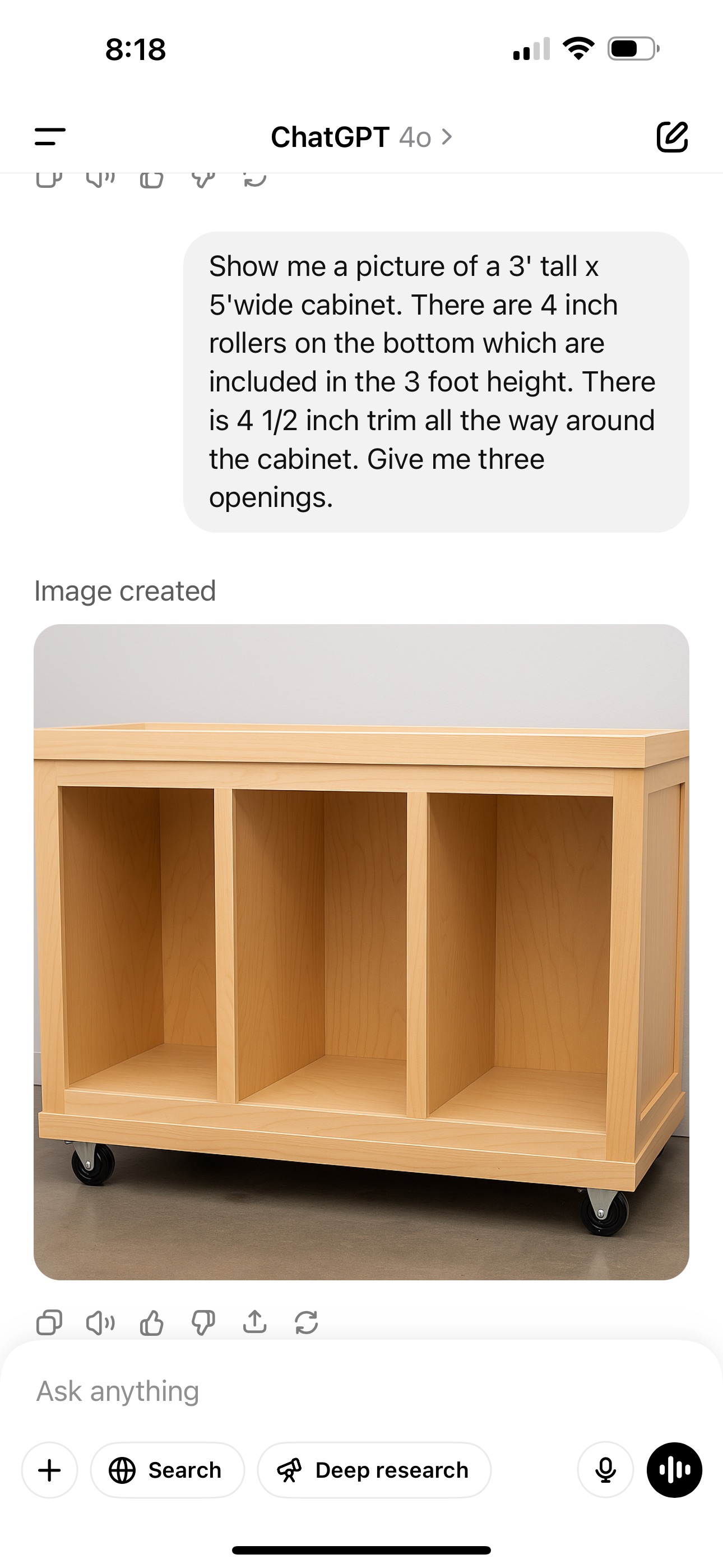Viewport: 723px width, 1568px height.
Task: Launch voice conversation mode
Action: pyautogui.click(x=674, y=1470)
